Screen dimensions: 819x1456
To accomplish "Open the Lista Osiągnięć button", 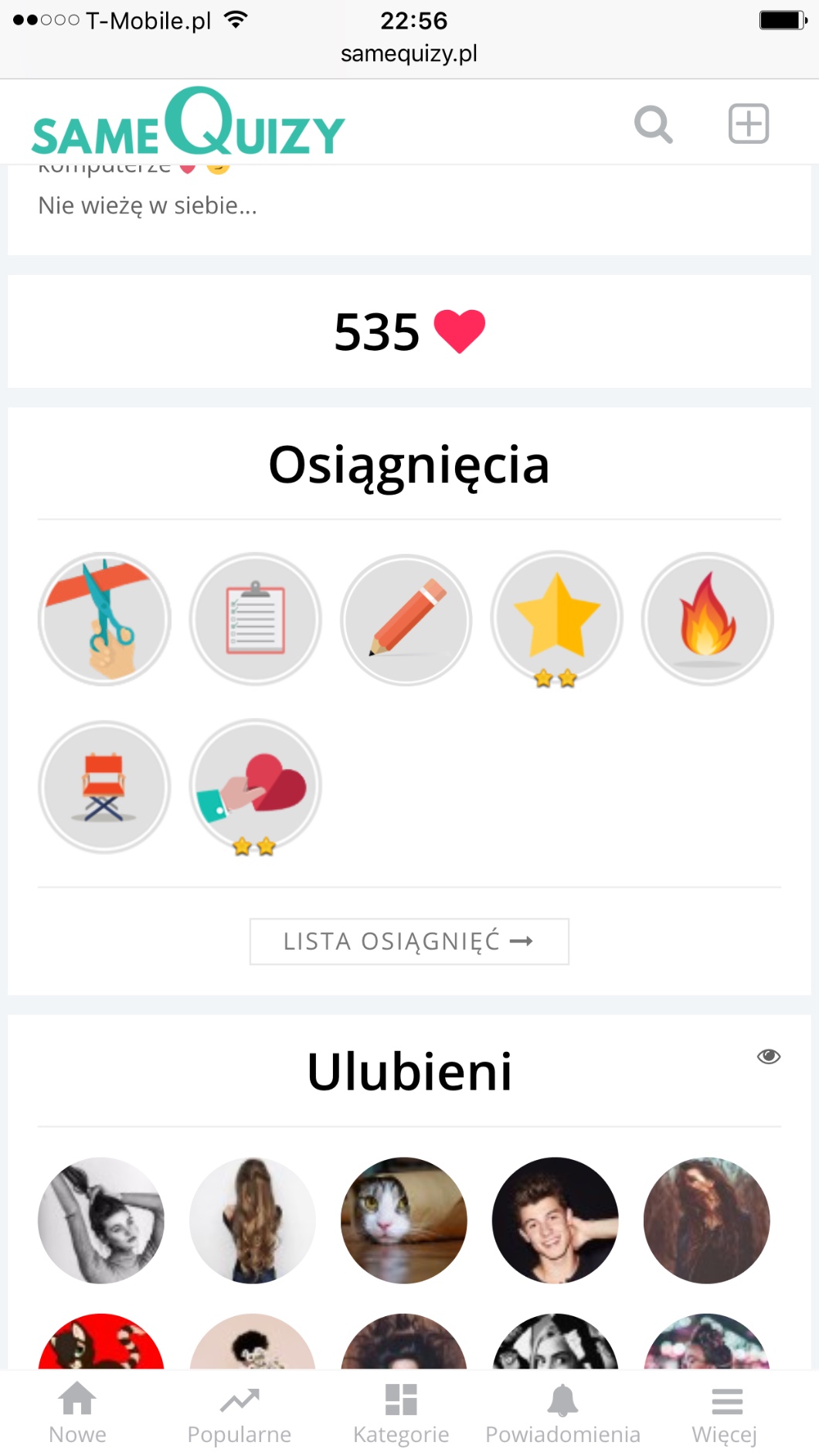I will (409, 941).
